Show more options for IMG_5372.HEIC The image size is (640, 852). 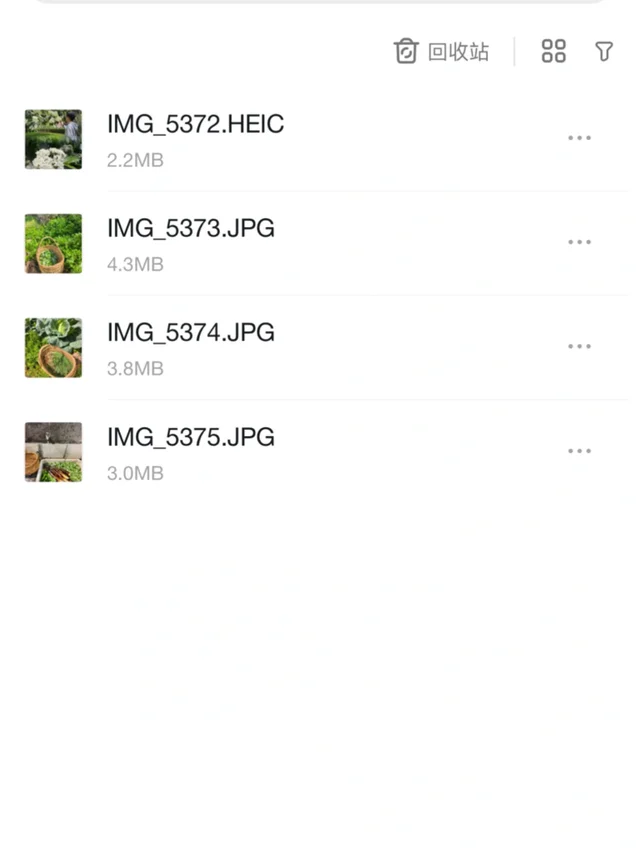point(579,138)
